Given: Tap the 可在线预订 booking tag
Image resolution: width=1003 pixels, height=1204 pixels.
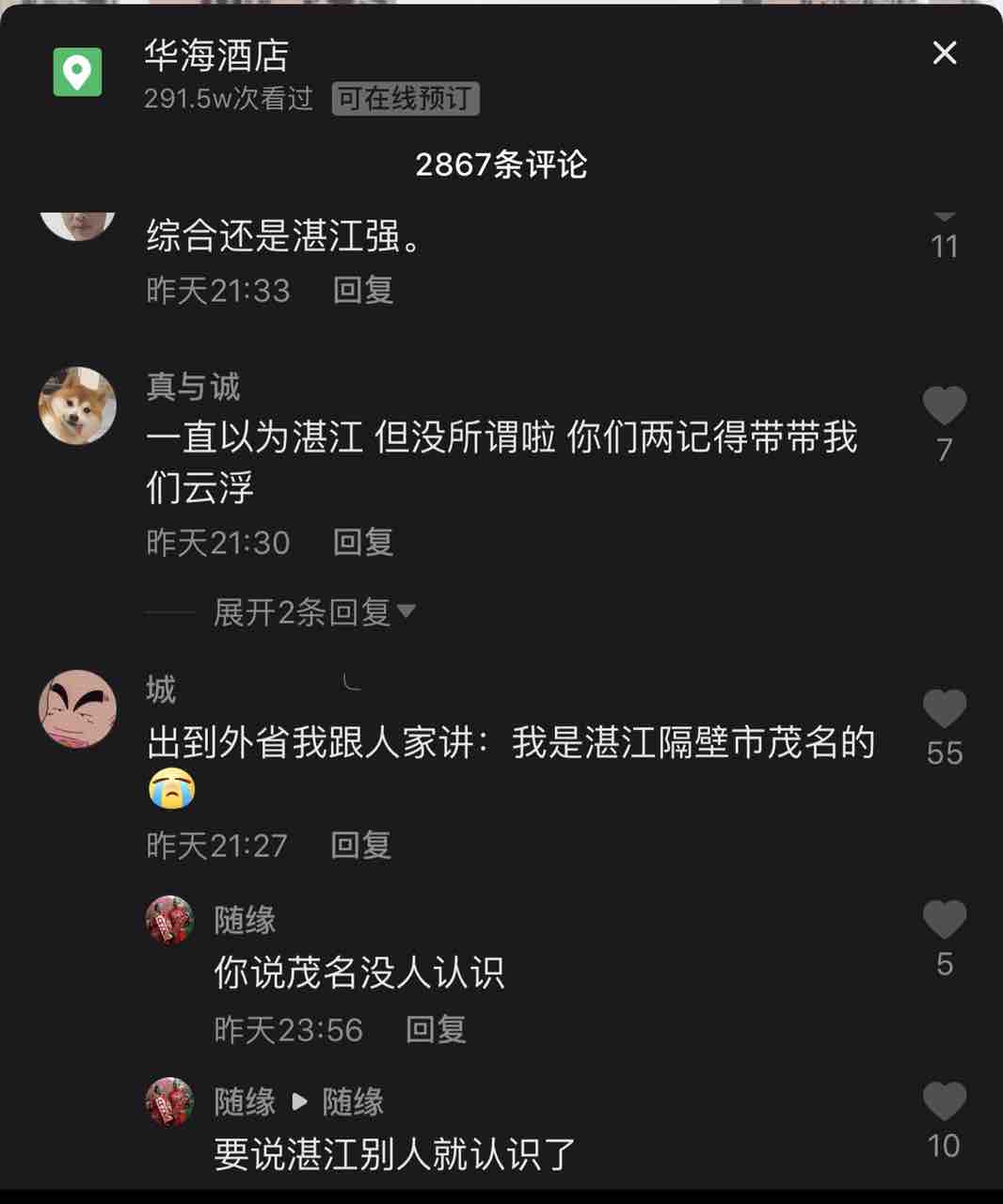Looking at the screenshot, I should (405, 98).
